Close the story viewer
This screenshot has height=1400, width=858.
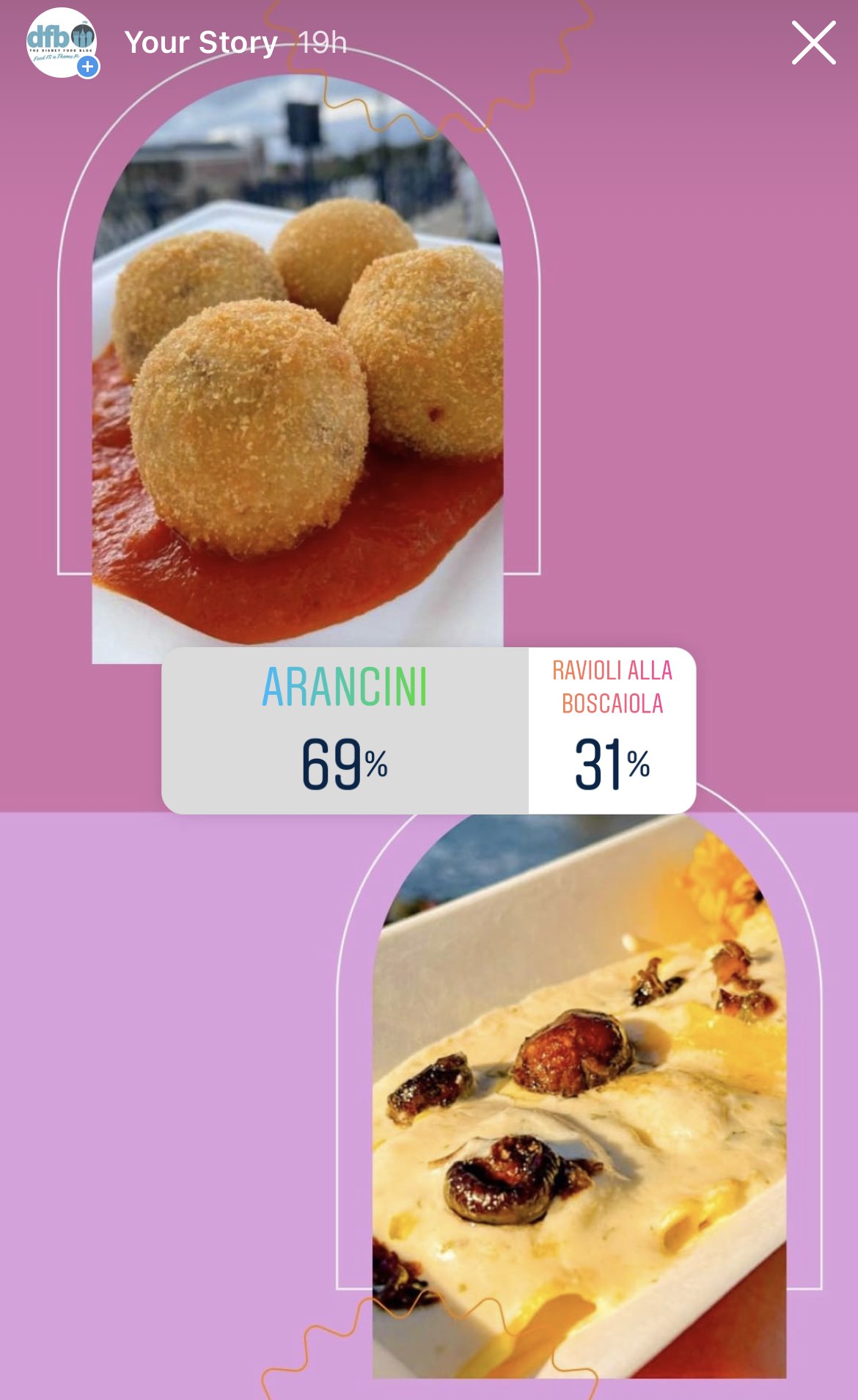pyautogui.click(x=813, y=43)
